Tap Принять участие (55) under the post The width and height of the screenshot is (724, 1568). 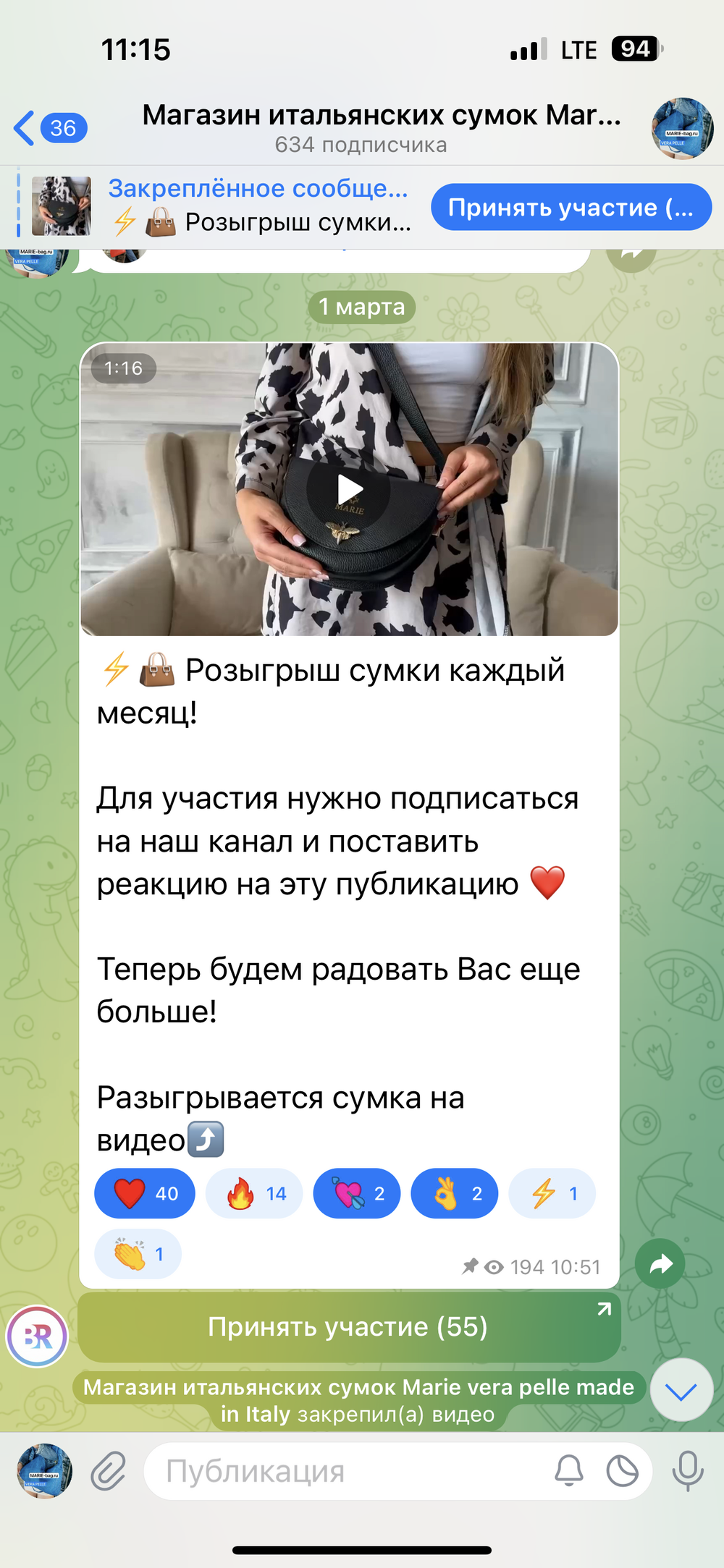349,1327
